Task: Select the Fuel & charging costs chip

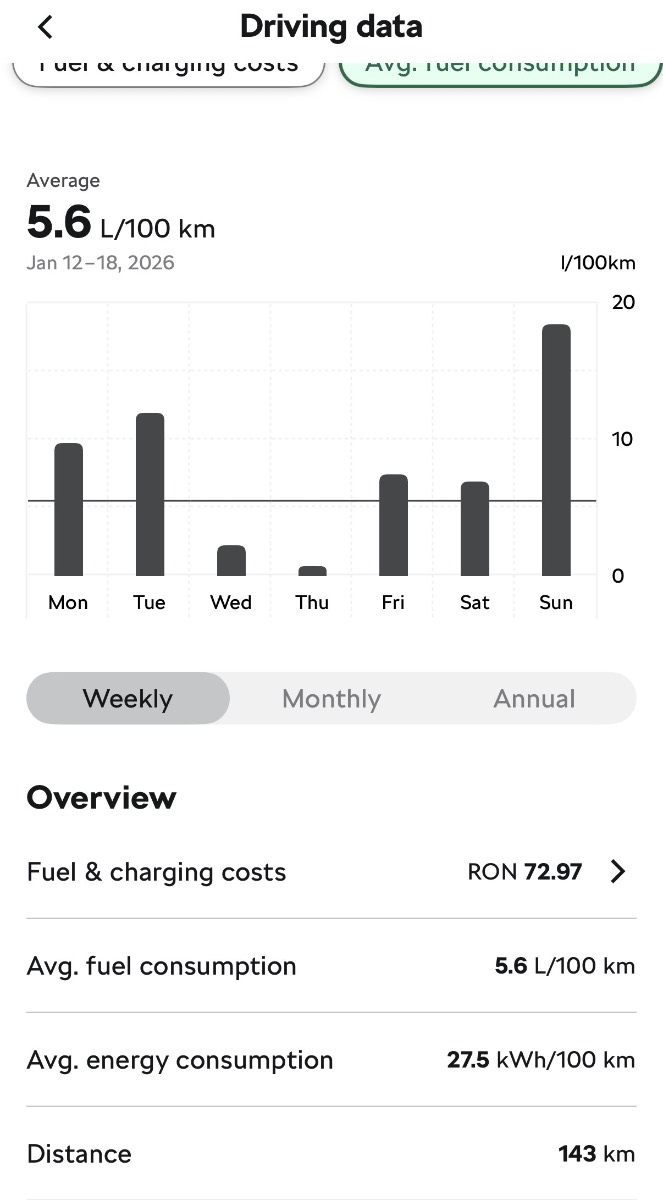Action: coord(168,68)
